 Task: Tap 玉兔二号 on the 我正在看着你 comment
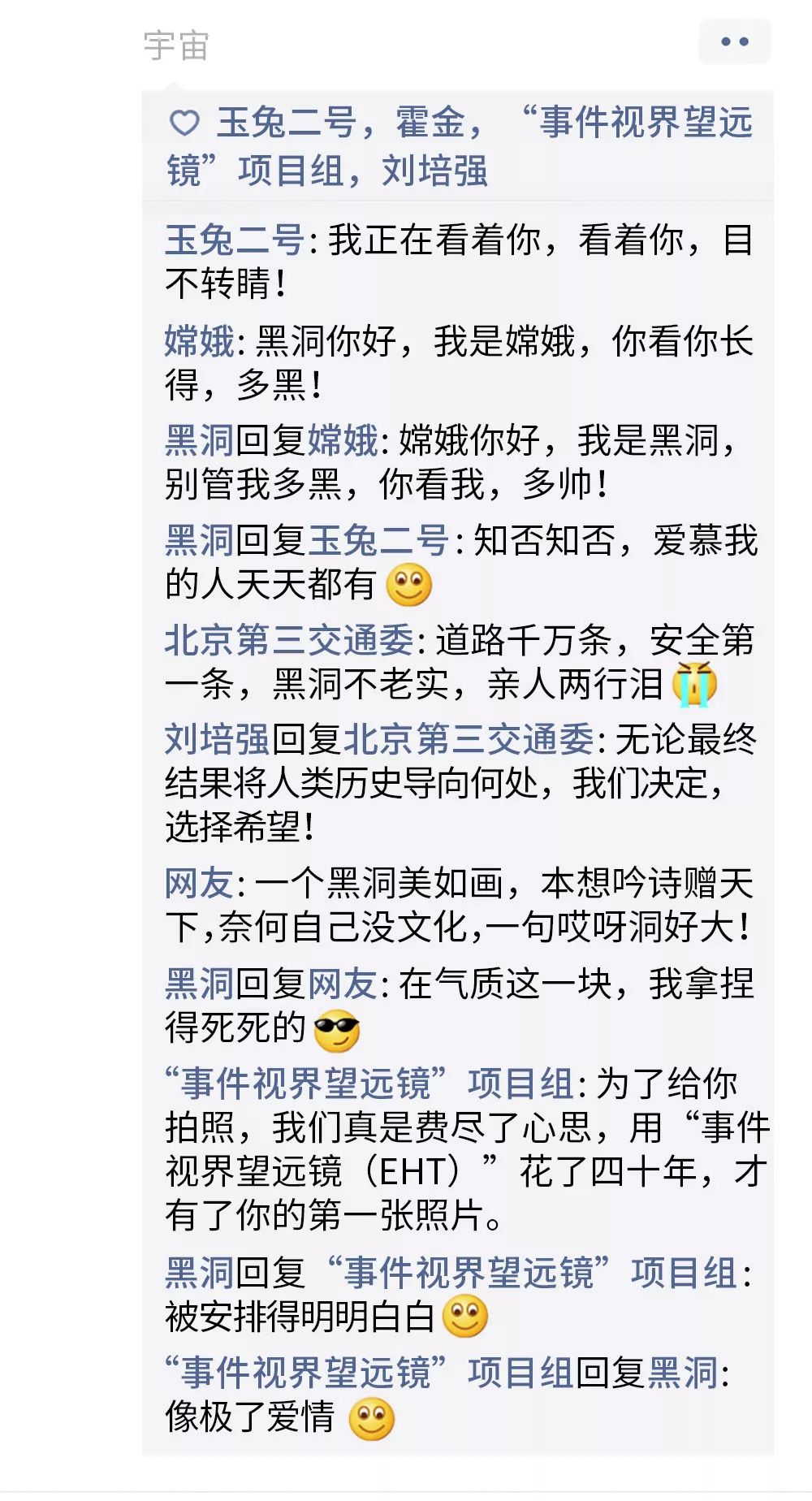[234, 240]
